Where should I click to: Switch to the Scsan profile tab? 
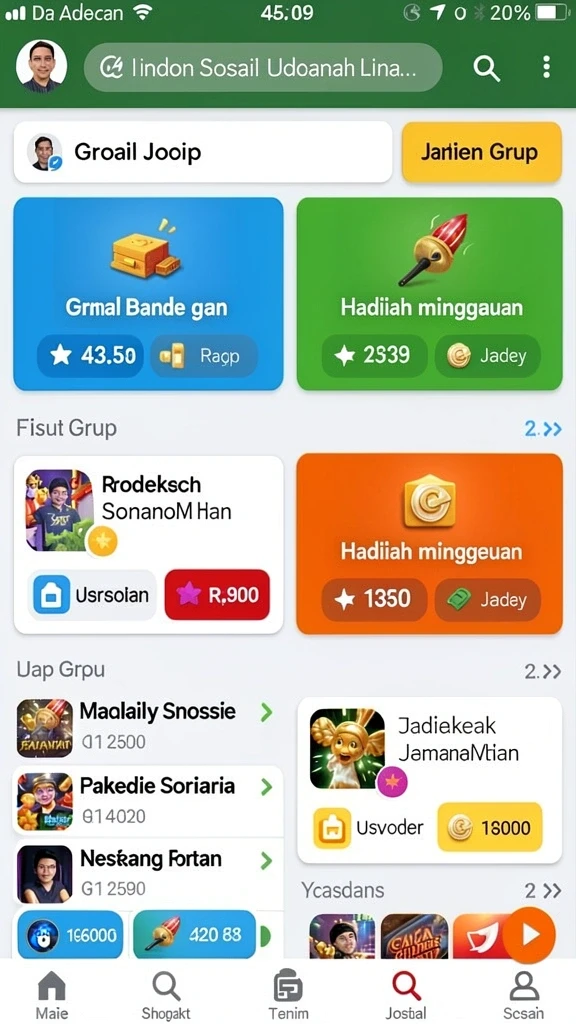523,995
